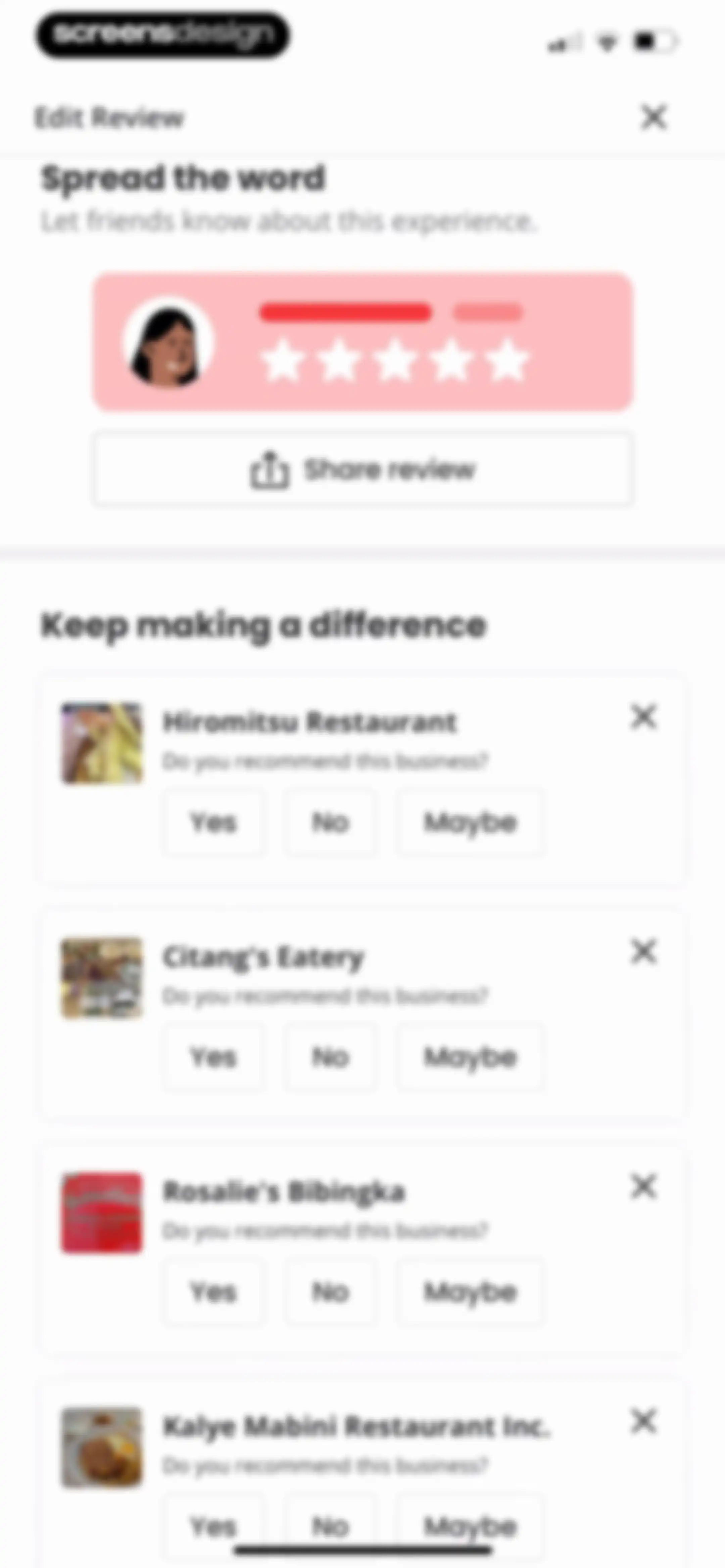Choose No for Rosalie's Bibingka

coord(331,1292)
